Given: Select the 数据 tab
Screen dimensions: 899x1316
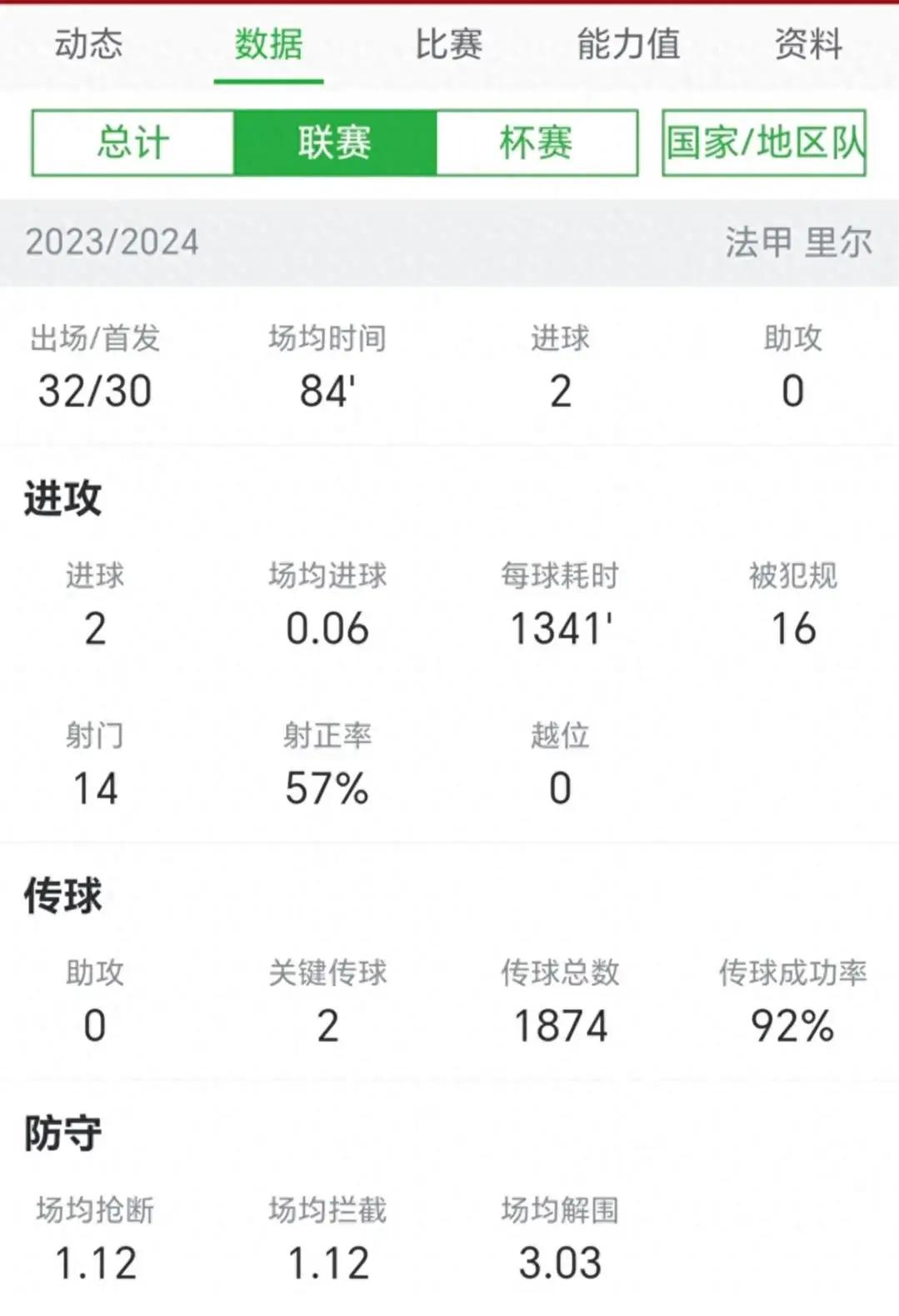Looking at the screenshot, I should [x=268, y=43].
